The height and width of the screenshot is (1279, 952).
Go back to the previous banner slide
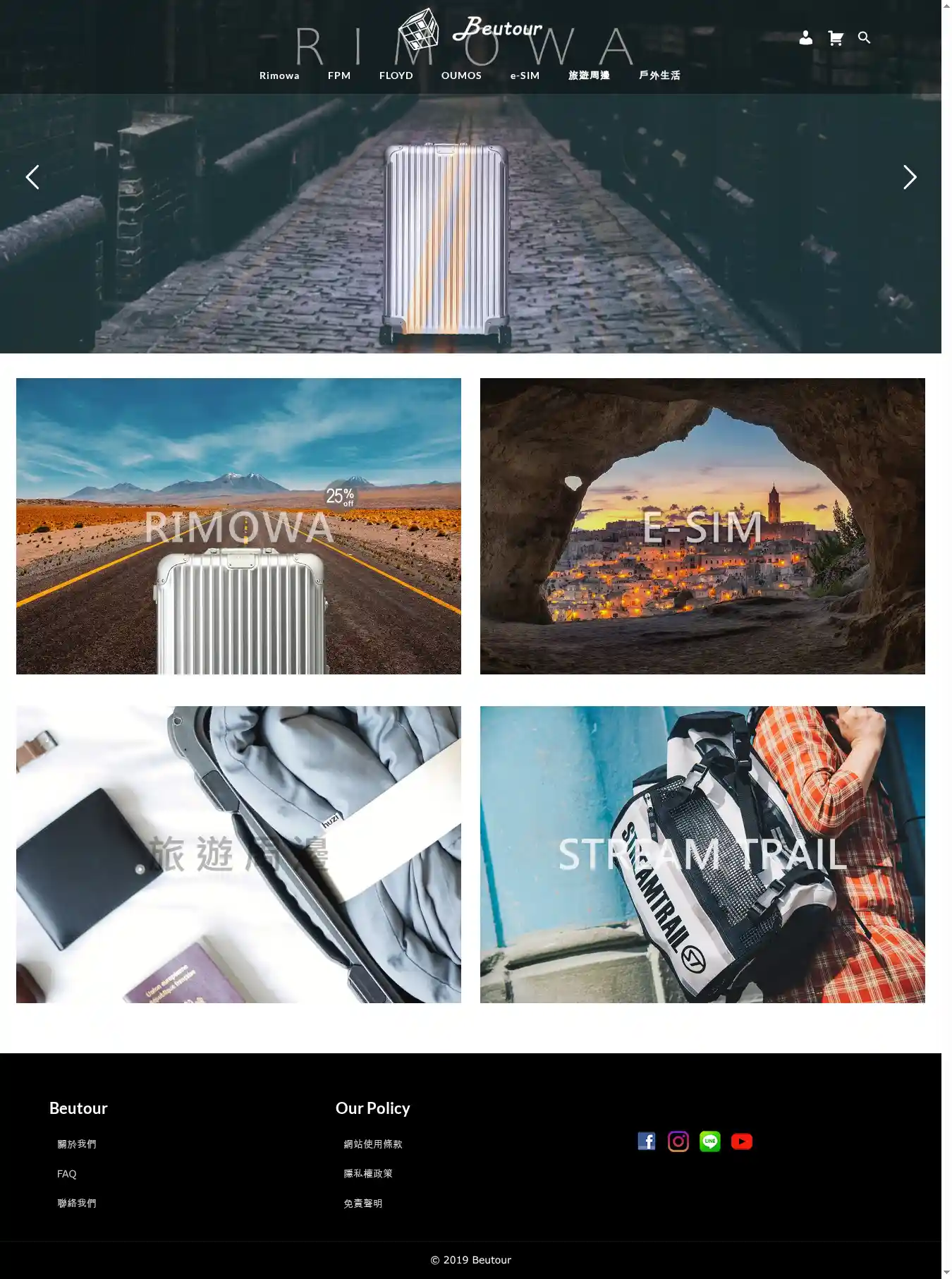pos(32,177)
